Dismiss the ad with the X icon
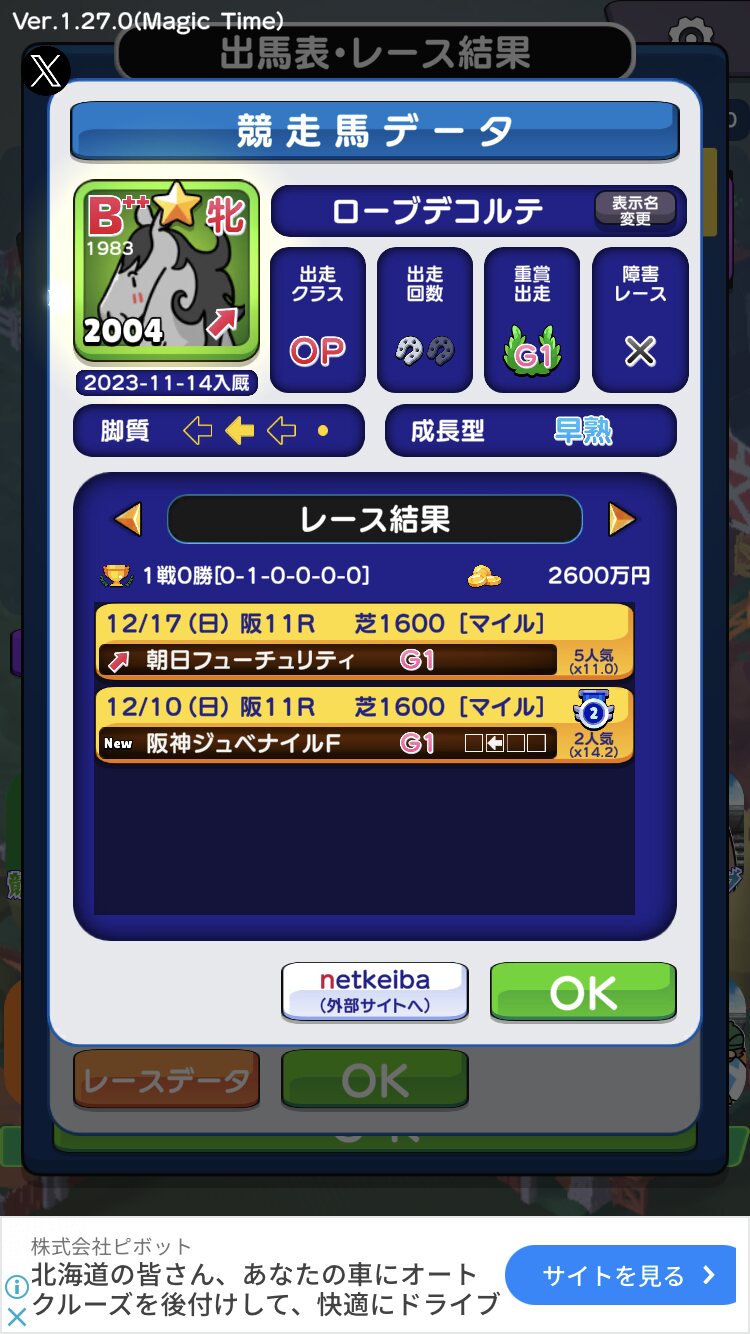750x1334 pixels. (x=16, y=1317)
